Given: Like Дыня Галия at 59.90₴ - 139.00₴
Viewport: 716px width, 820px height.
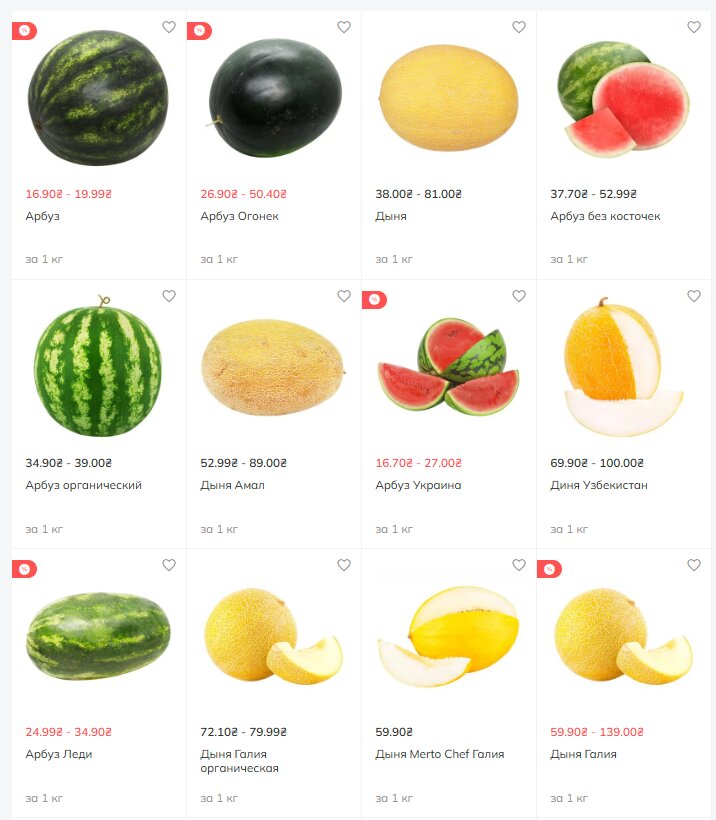Looking at the screenshot, I should pyautogui.click(x=694, y=565).
